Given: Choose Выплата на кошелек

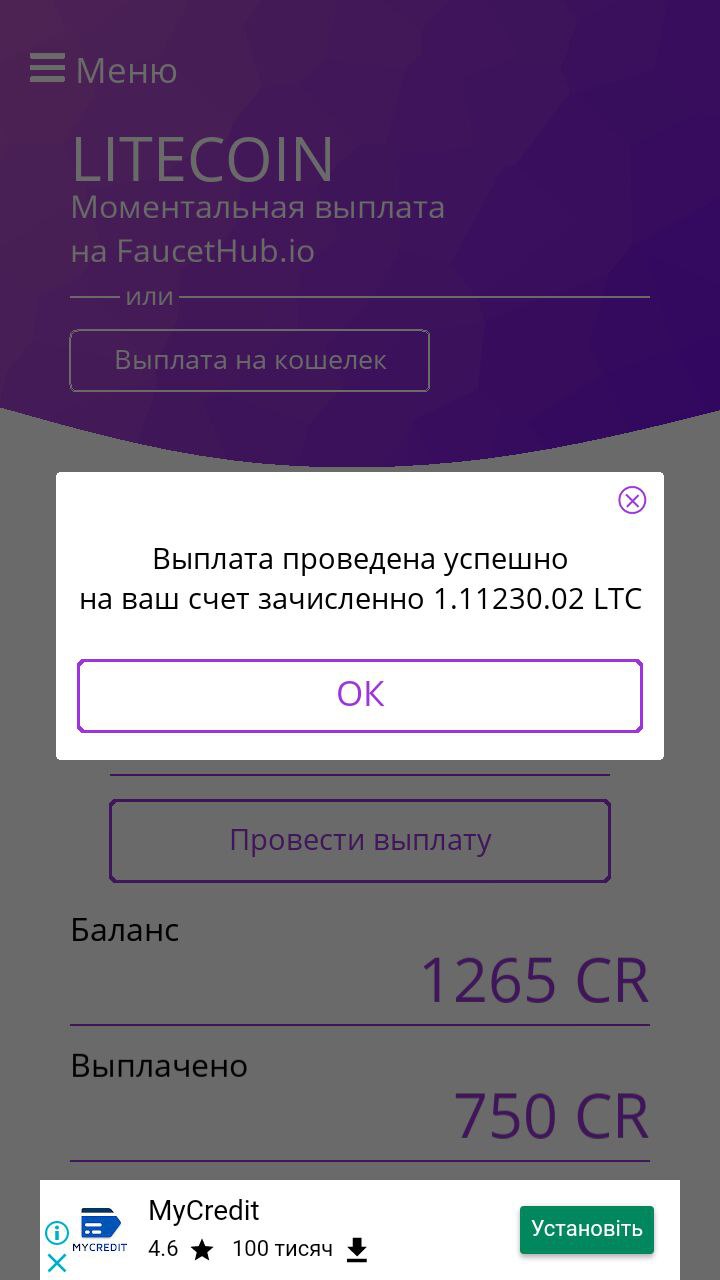Looking at the screenshot, I should click(250, 360).
